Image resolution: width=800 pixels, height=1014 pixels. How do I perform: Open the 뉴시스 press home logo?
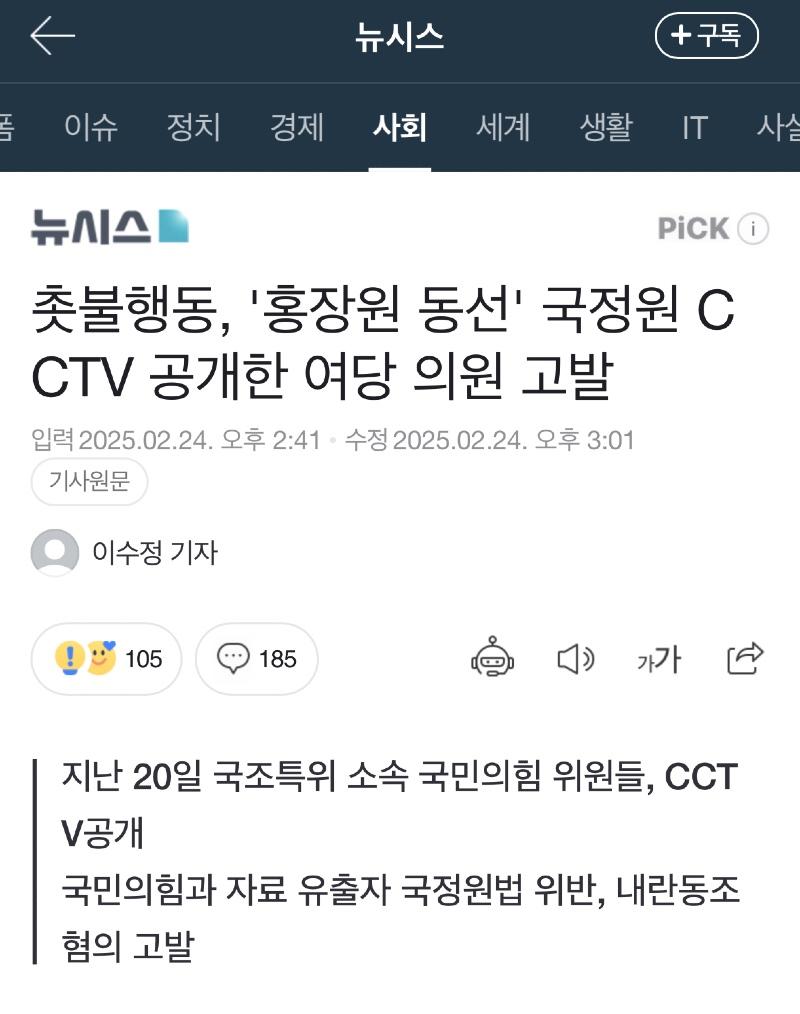pos(109,227)
